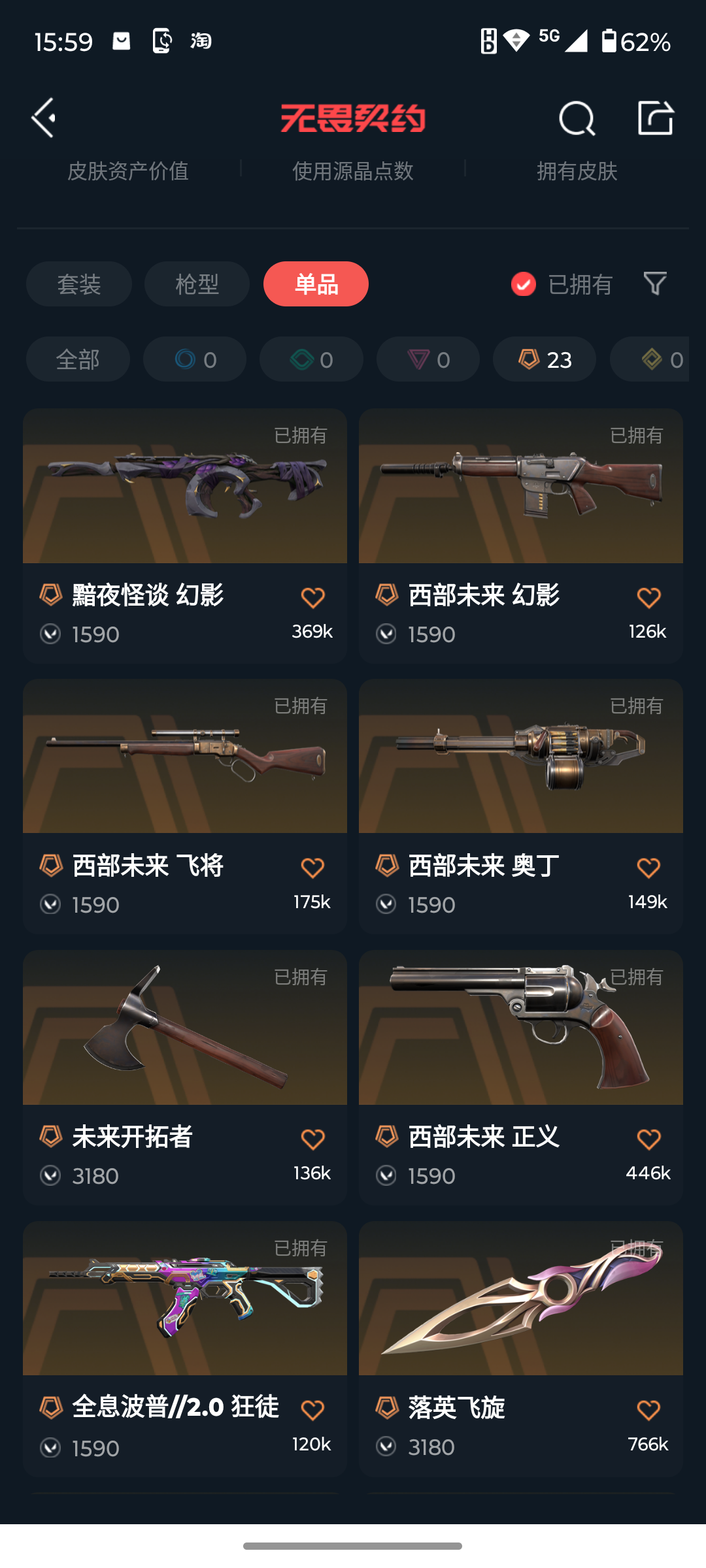This screenshot has width=706, height=1568.
Task: View the 未来开拓者 axe skin
Action: click(185, 1028)
